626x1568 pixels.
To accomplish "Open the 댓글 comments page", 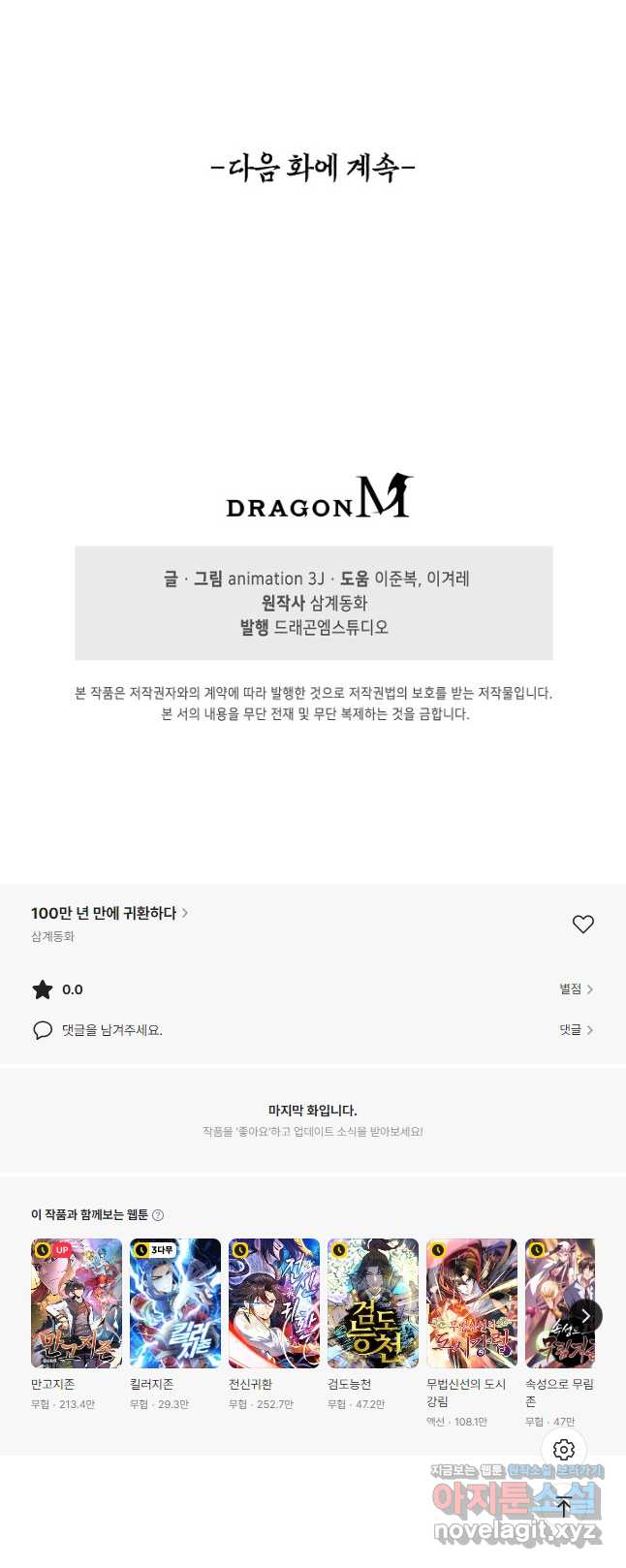I will [576, 1029].
